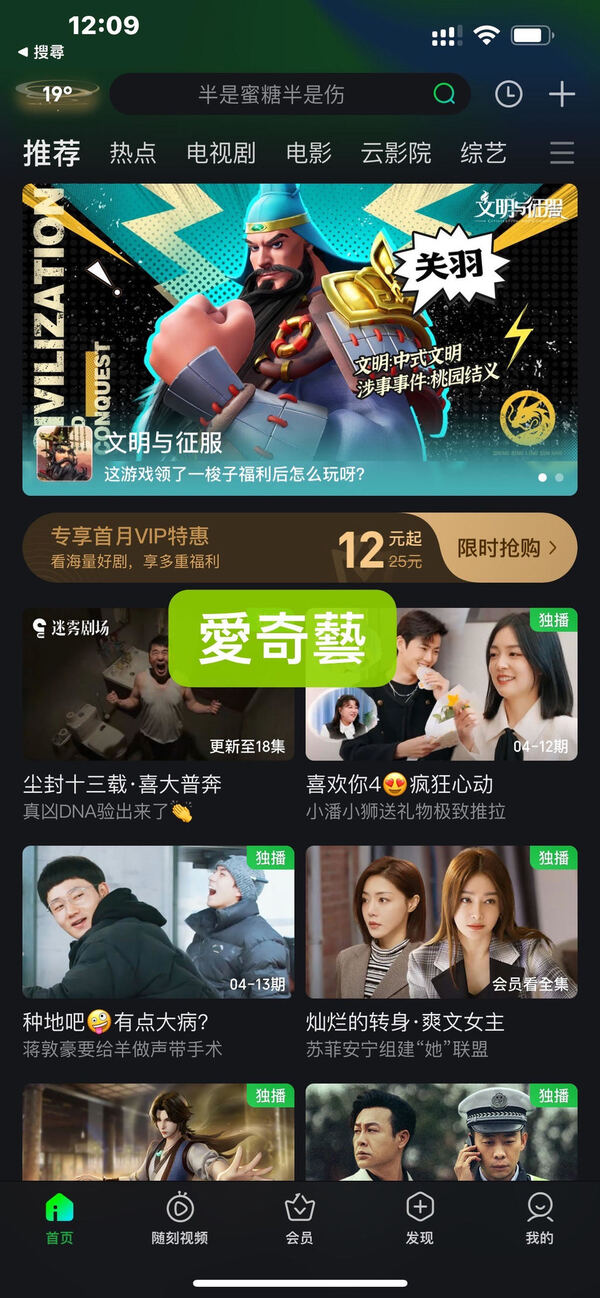Switch to the 云影院 tab

point(396,153)
